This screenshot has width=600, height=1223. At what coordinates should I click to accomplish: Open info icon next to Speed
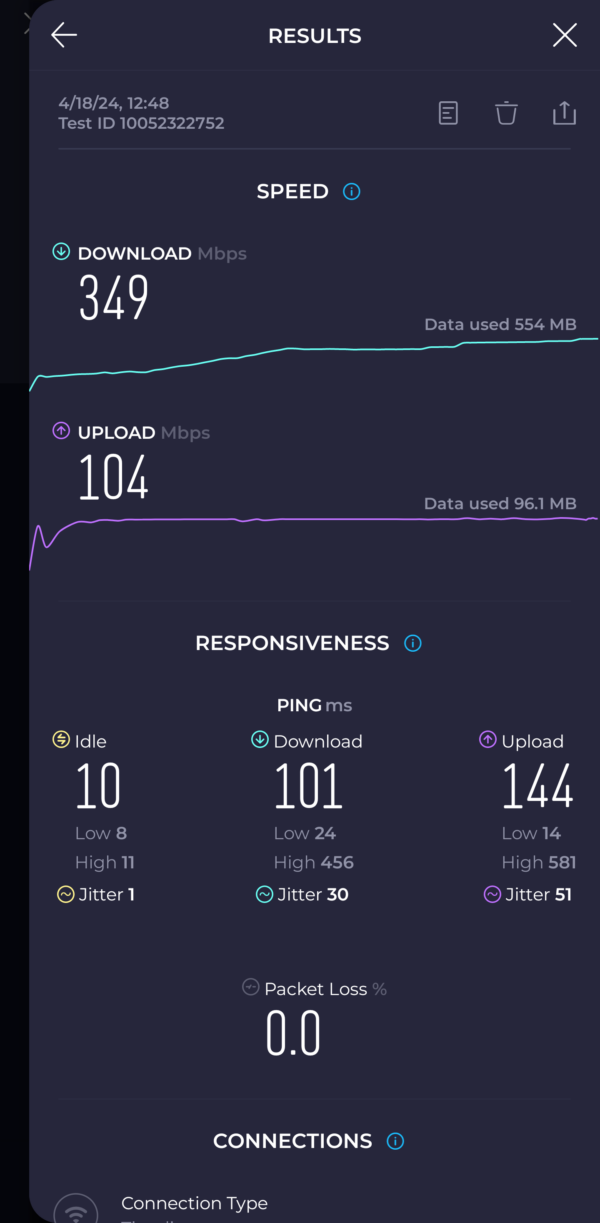tap(351, 191)
